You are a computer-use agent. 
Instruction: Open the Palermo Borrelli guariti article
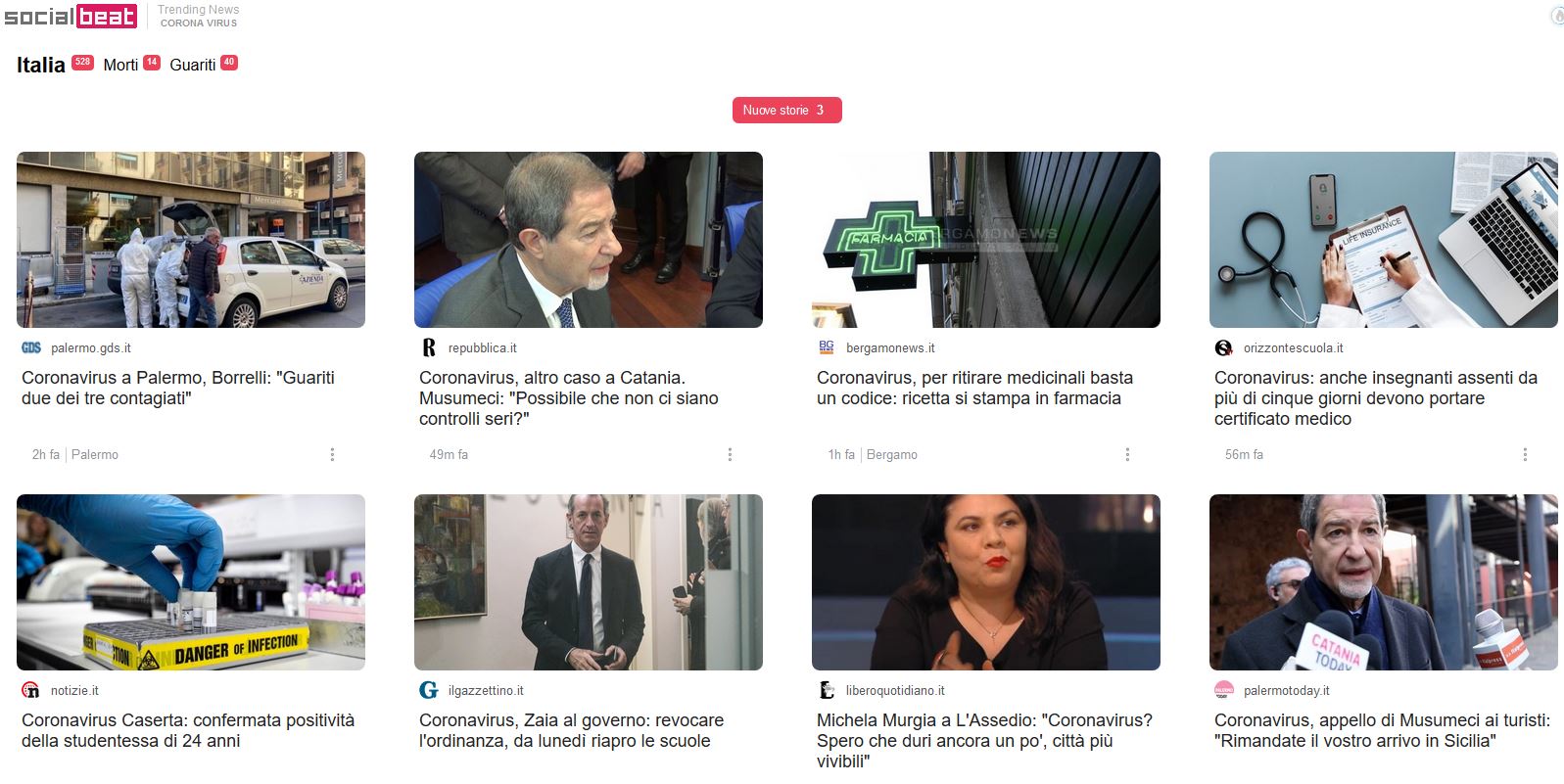click(x=178, y=388)
